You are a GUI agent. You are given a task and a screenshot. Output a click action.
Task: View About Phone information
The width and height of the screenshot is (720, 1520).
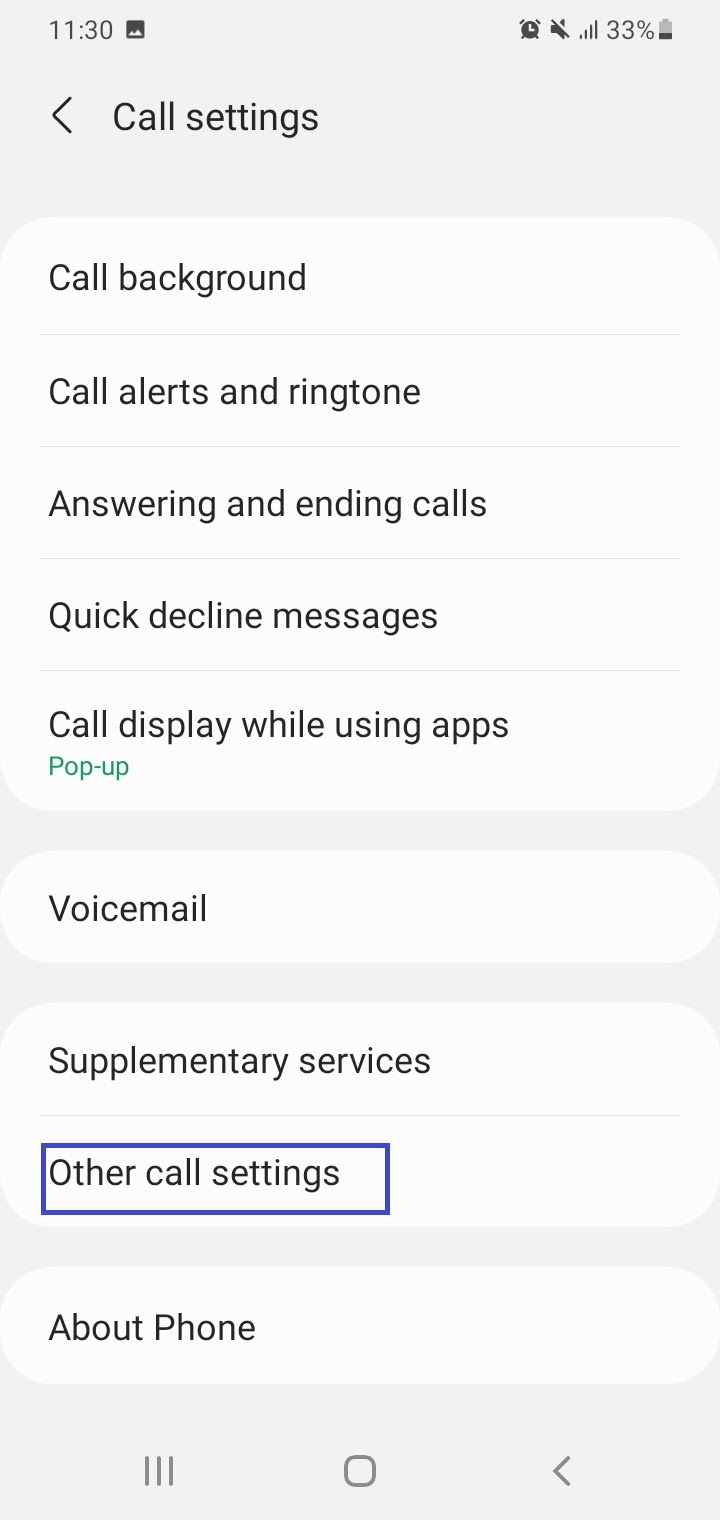[x=360, y=1327]
